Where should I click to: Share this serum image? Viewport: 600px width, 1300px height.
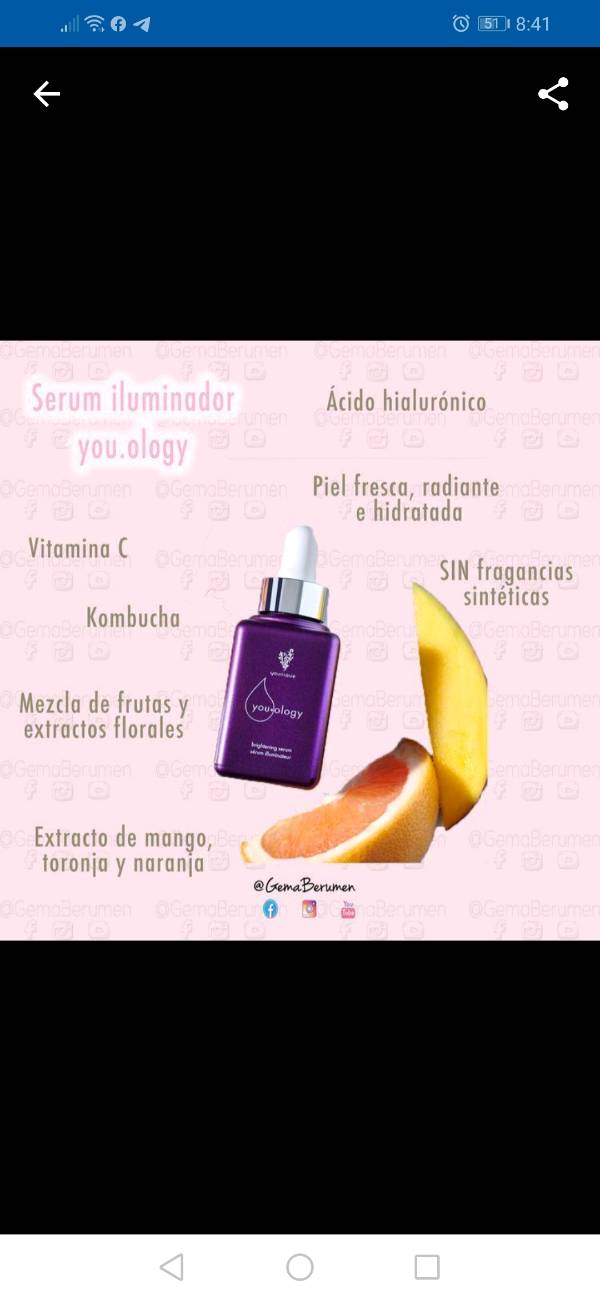(x=553, y=94)
